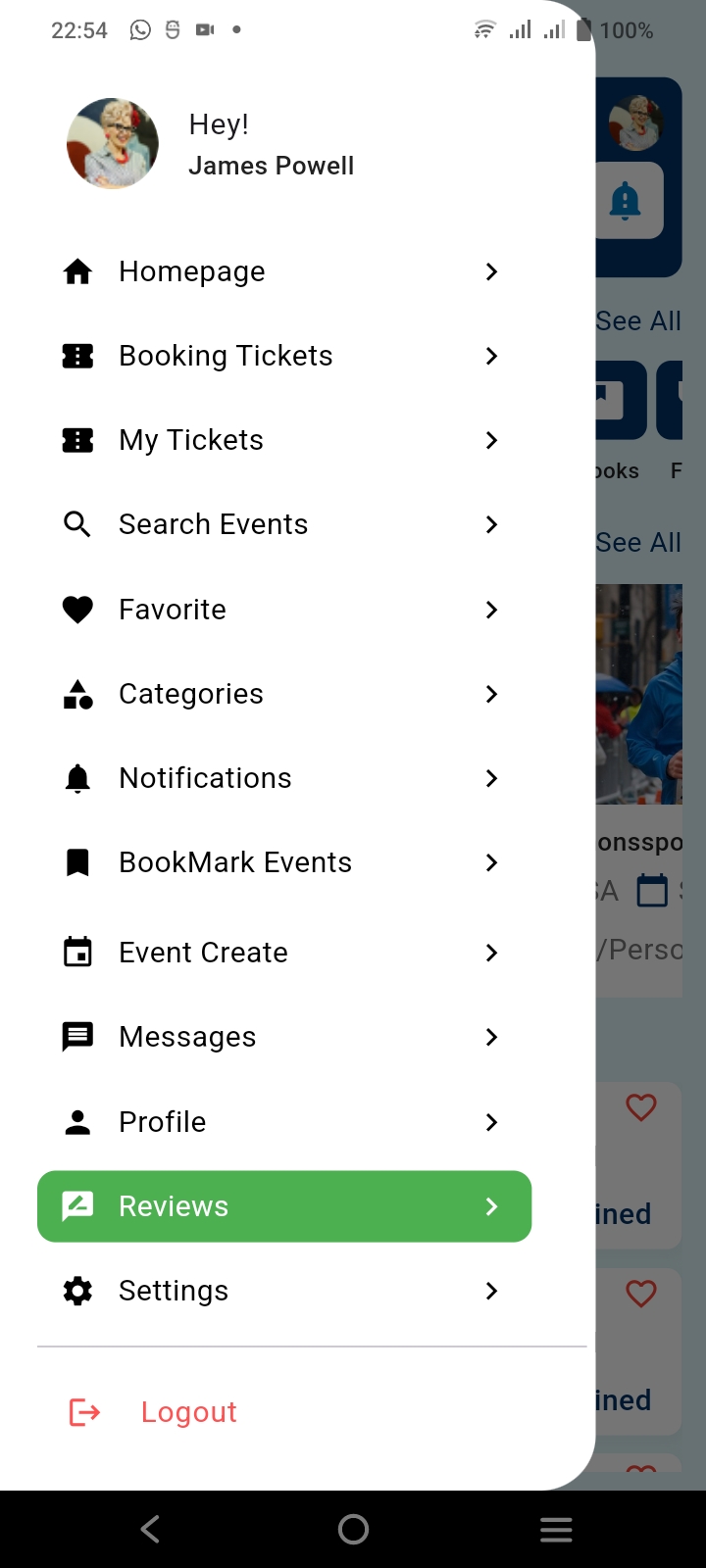Toggle the lower heart on the event card
706x1568 pixels.
pos(640,1294)
